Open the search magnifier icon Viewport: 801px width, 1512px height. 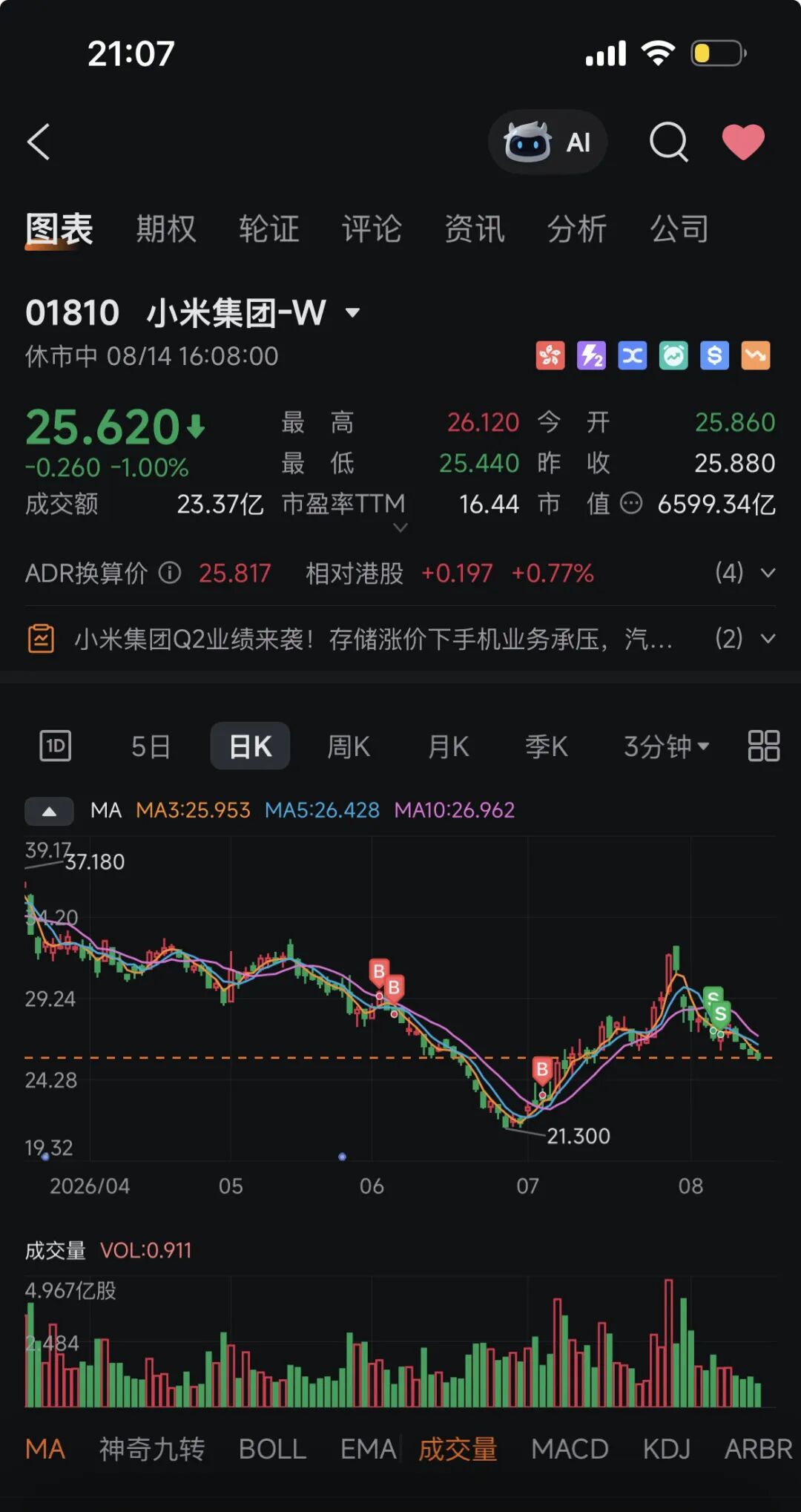pos(669,142)
